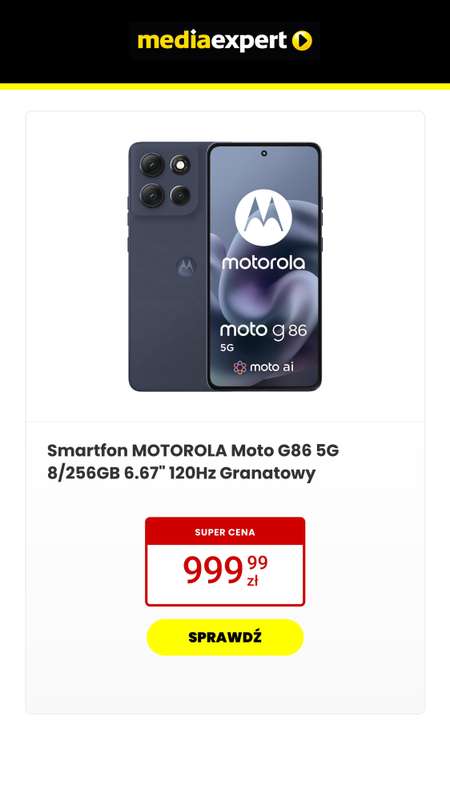Viewport: 450px width, 800px height.
Task: Tap the yellow SPRAWDŹ button
Action: pyautogui.click(x=225, y=637)
